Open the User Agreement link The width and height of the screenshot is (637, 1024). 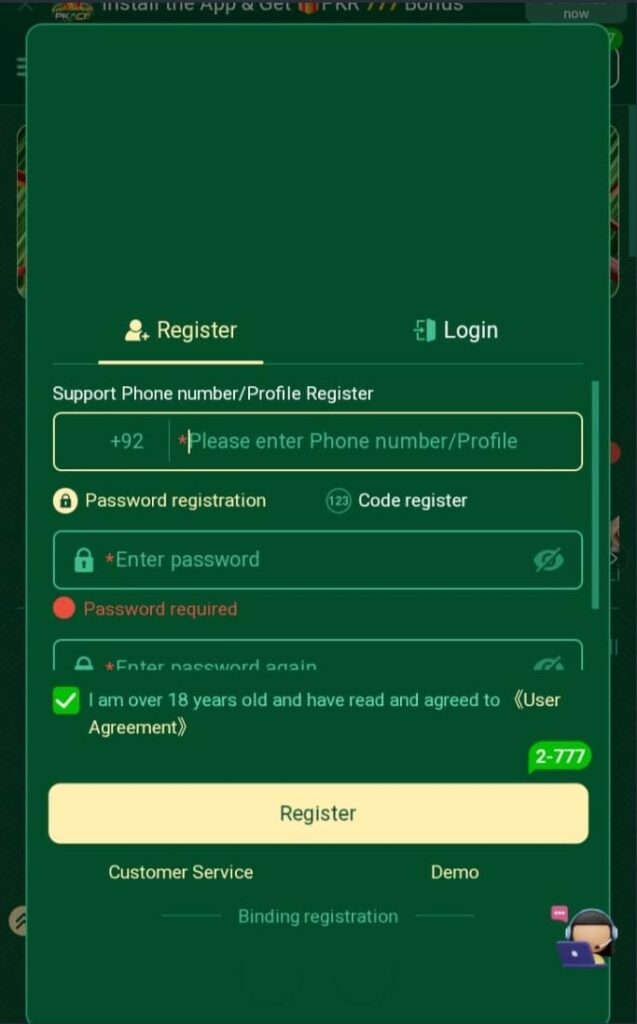click(538, 700)
